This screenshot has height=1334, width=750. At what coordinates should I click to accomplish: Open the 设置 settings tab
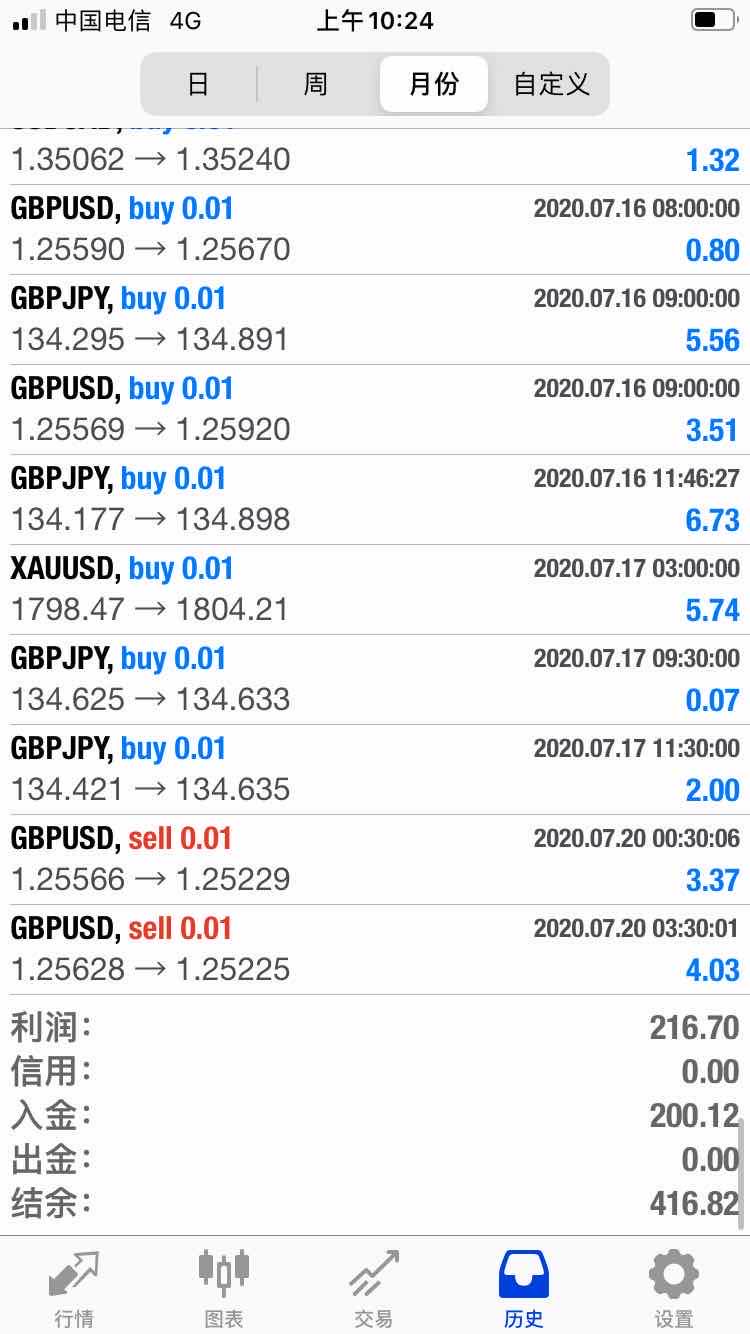tap(673, 1287)
